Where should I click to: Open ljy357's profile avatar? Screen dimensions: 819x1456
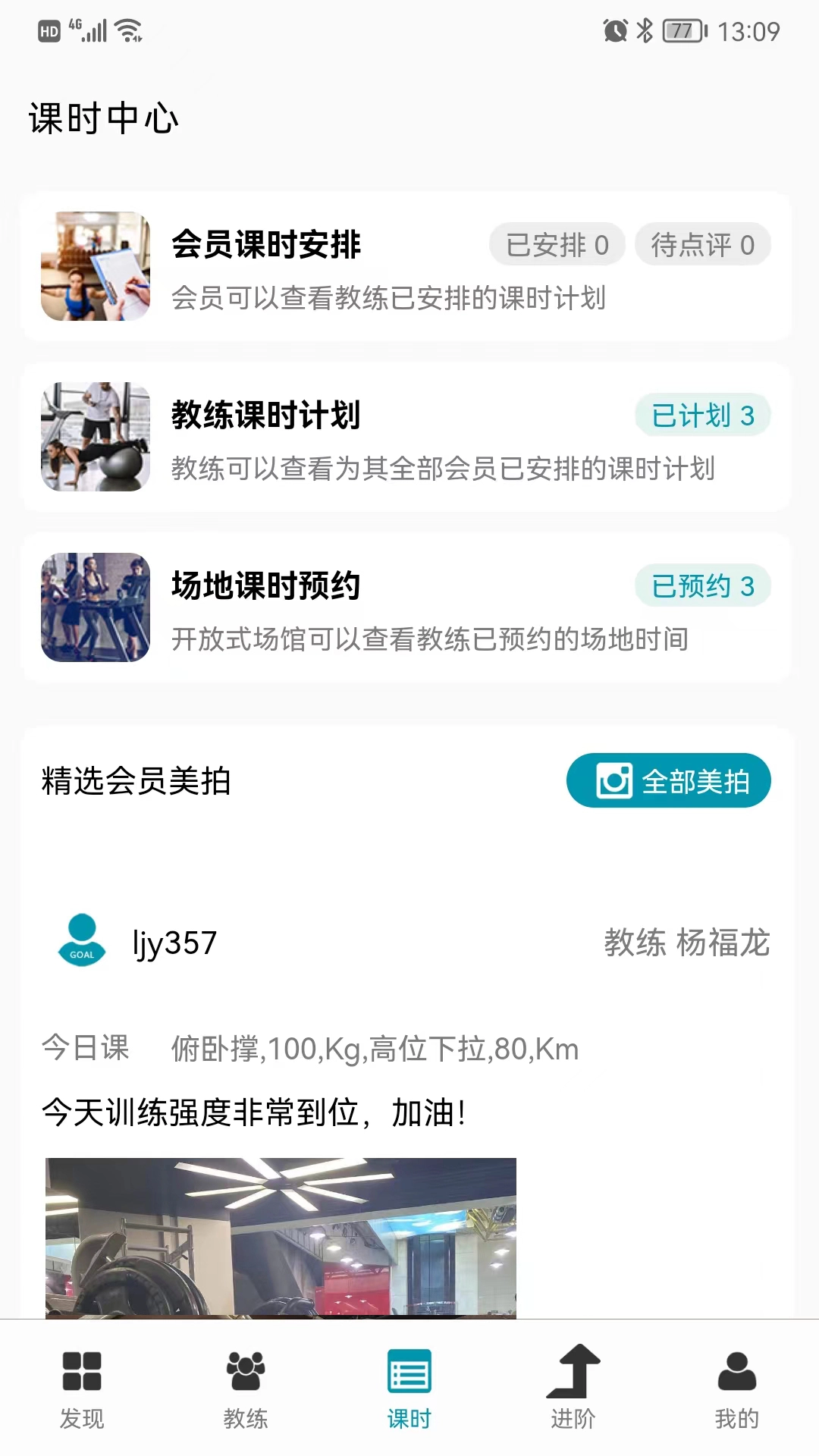82,941
